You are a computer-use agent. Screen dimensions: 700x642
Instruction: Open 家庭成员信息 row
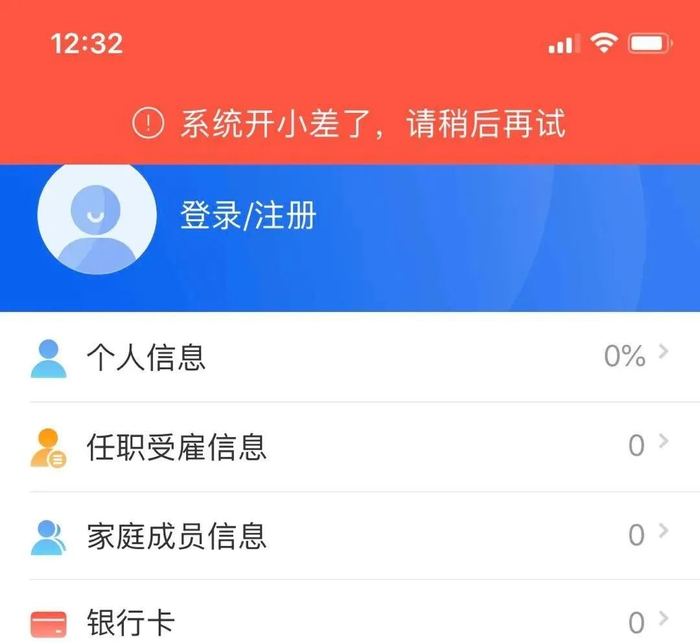[x=350, y=536]
